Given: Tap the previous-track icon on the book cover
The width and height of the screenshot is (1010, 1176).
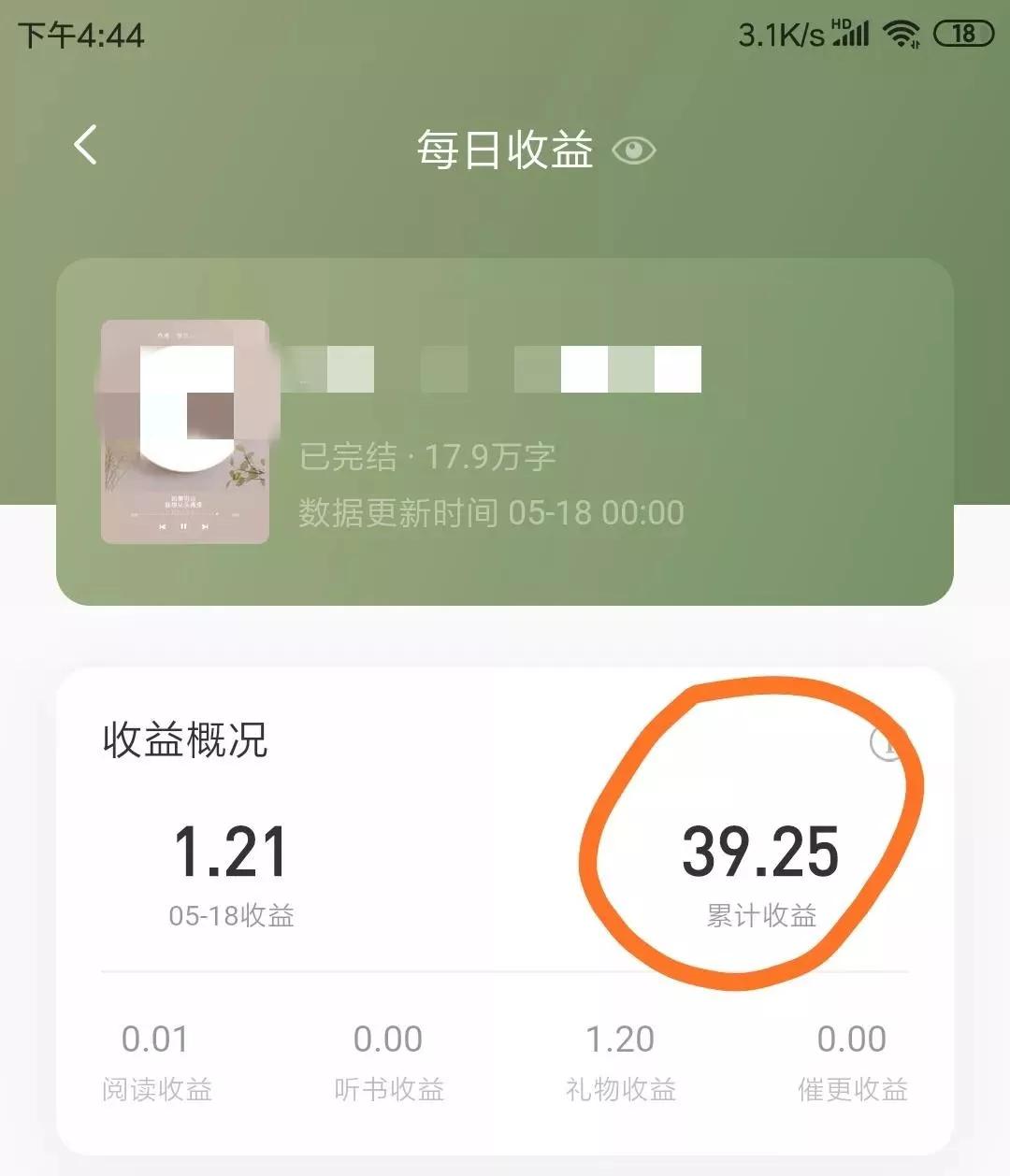Looking at the screenshot, I should (x=163, y=526).
